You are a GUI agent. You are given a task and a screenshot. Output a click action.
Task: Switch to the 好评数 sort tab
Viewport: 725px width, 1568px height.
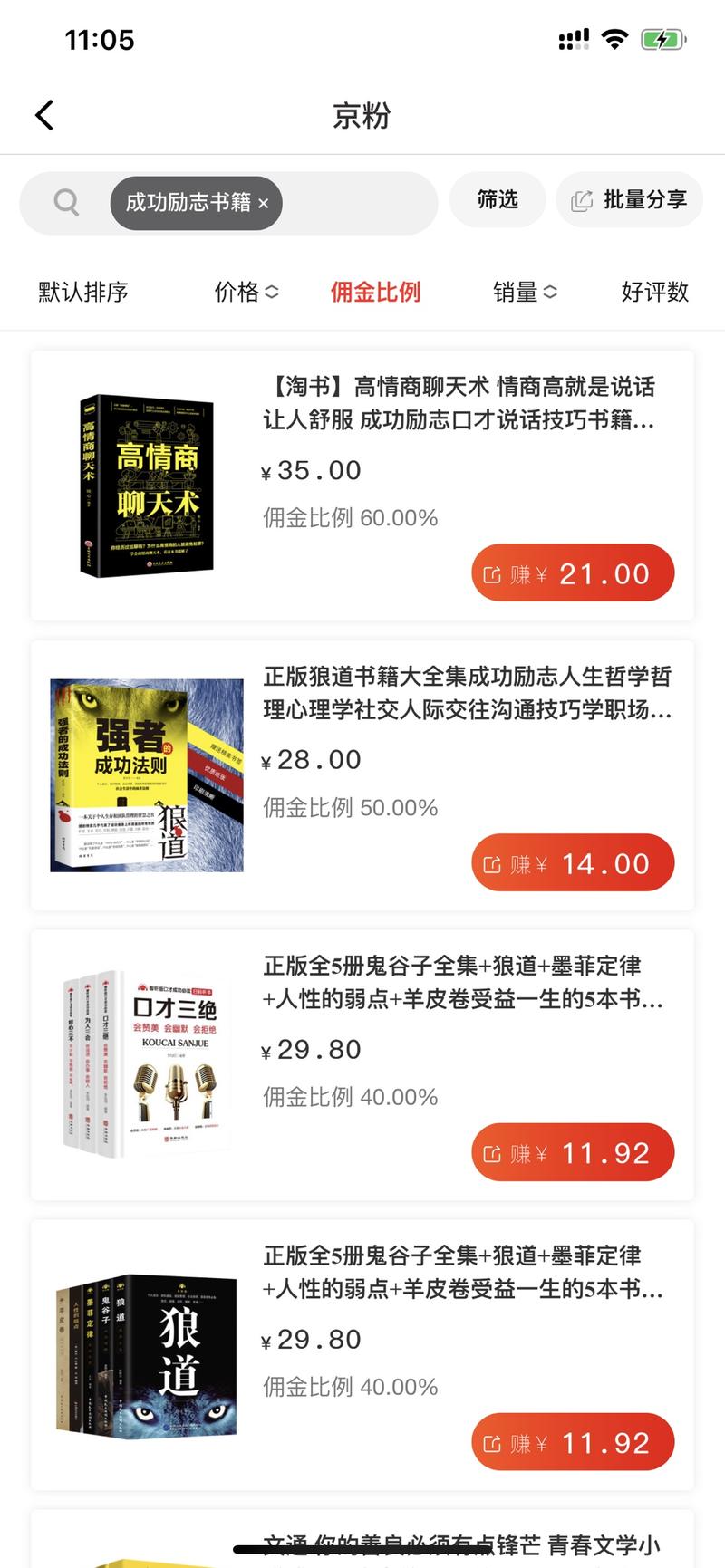(654, 292)
